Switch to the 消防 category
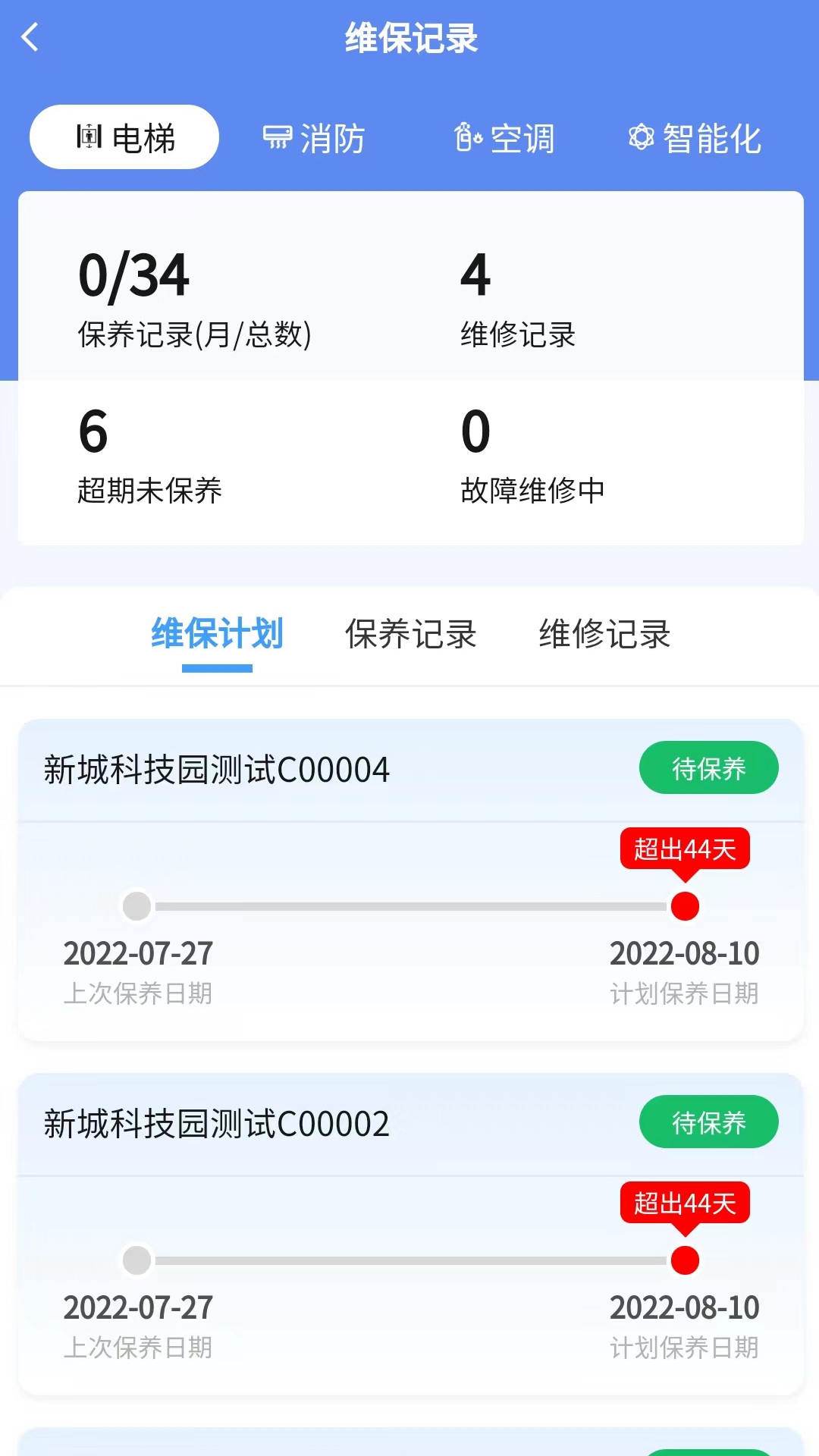Screen dimensions: 819x1456 point(314,139)
